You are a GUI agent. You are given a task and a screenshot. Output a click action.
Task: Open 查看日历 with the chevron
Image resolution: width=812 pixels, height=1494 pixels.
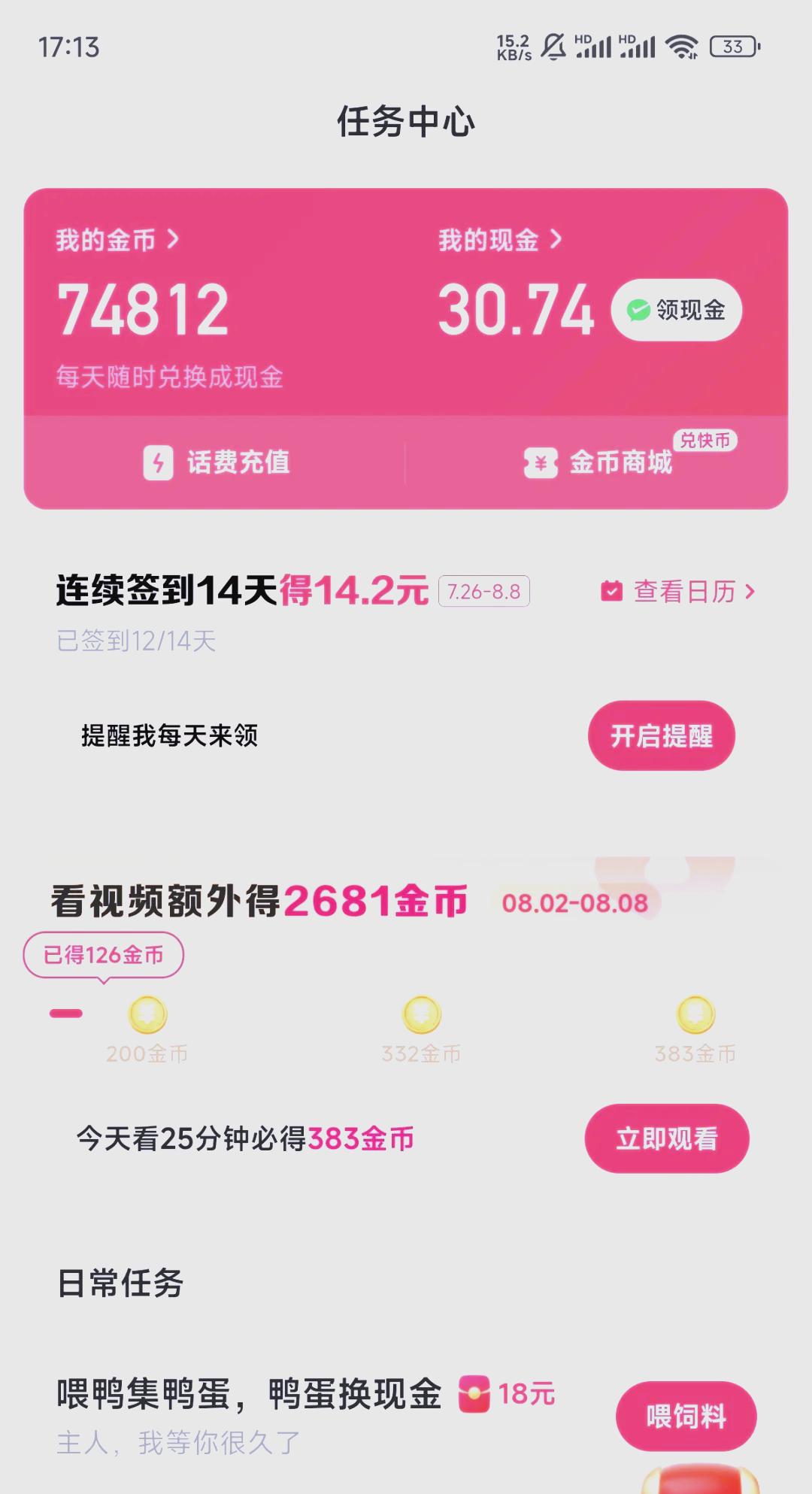pos(750,592)
